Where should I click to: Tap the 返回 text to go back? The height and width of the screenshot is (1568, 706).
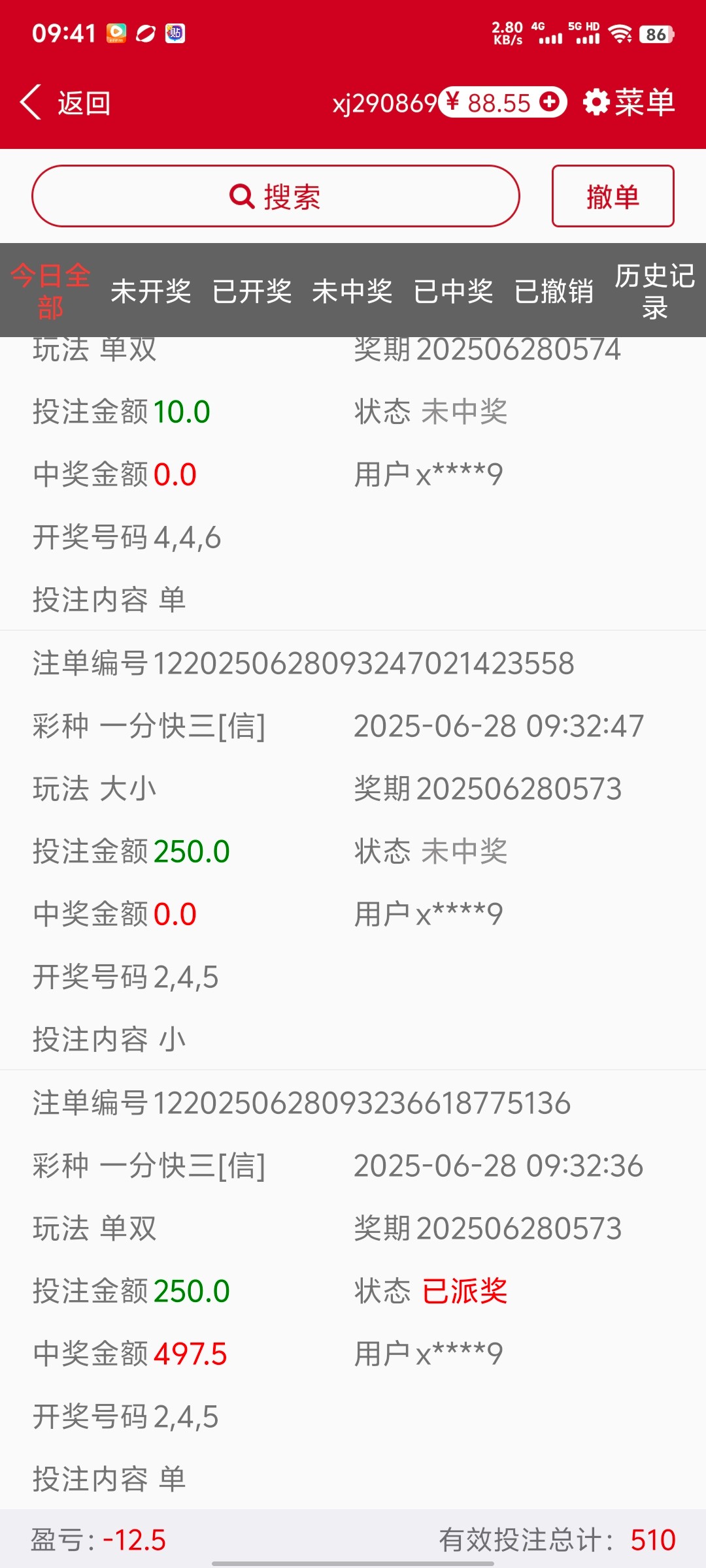tap(83, 103)
